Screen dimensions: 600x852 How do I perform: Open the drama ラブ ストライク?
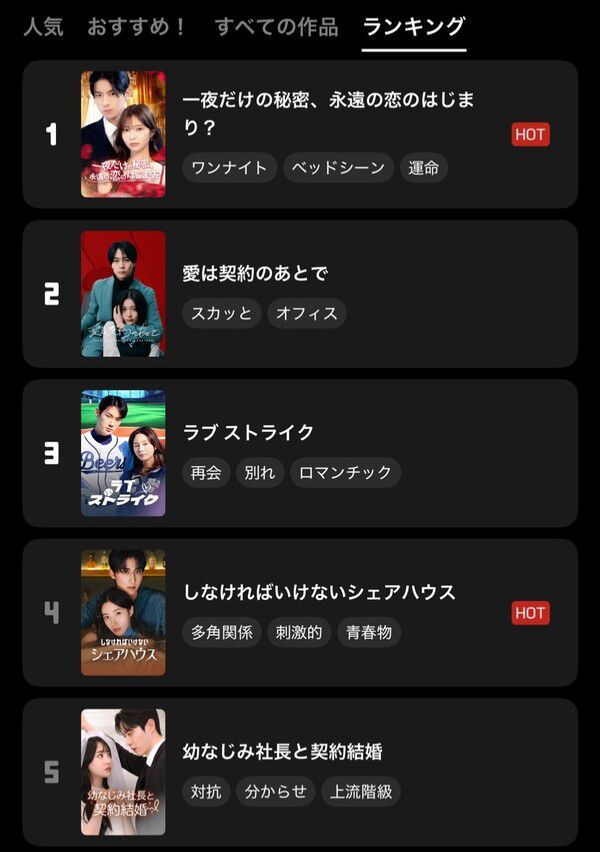(x=249, y=432)
